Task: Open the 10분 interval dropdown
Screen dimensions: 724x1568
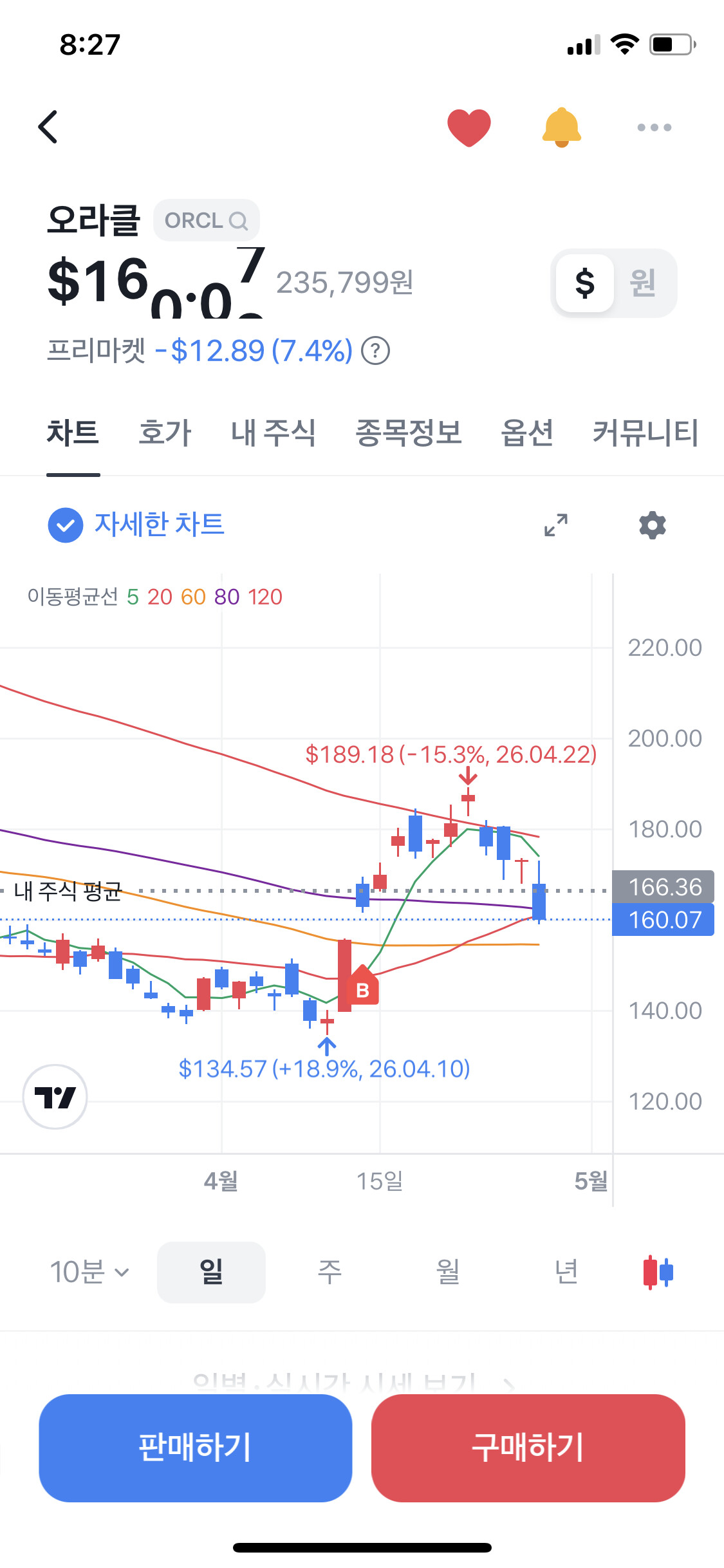Action: click(90, 1272)
